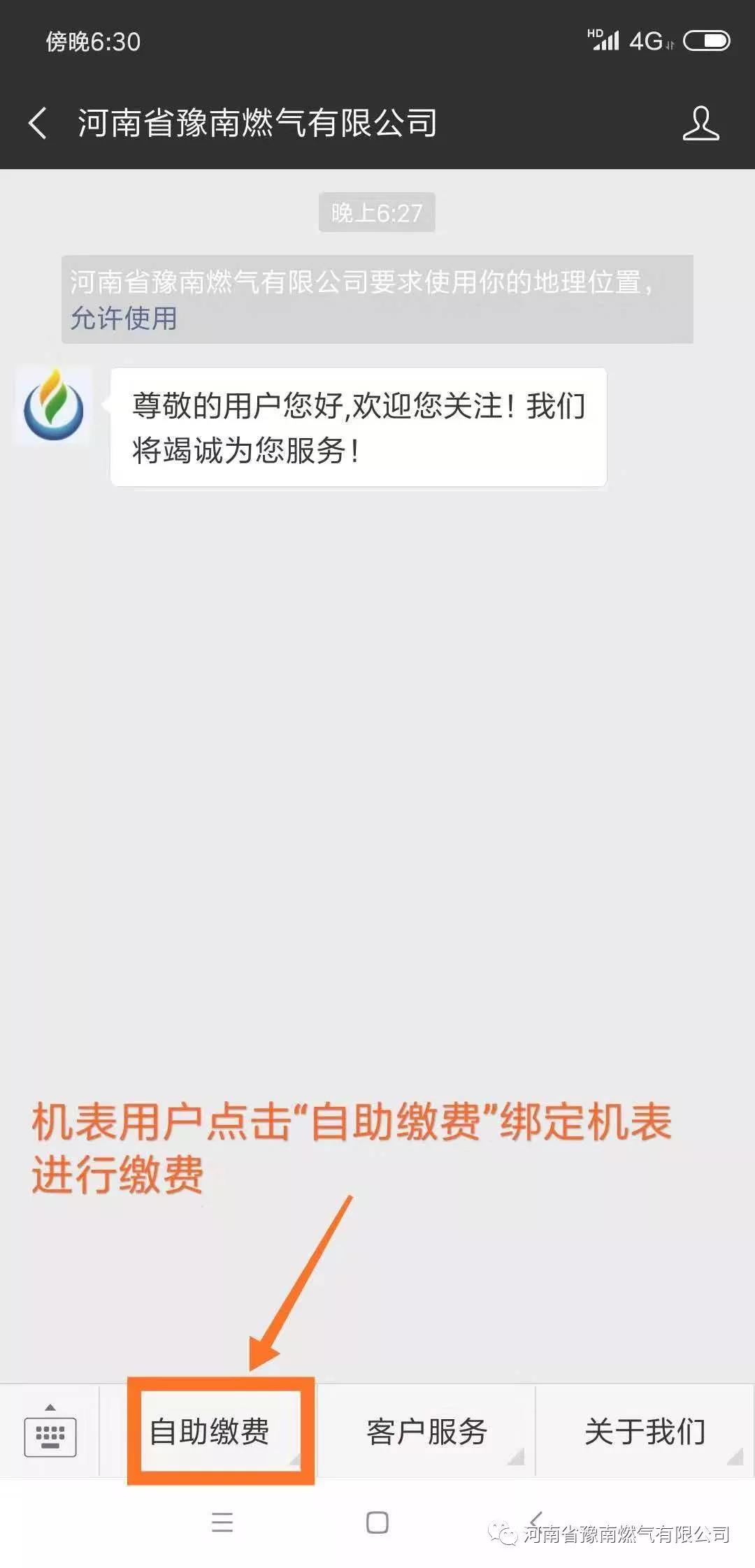The image size is (755, 1568).
Task: Open the 客户服务 menu
Action: 427,1431
